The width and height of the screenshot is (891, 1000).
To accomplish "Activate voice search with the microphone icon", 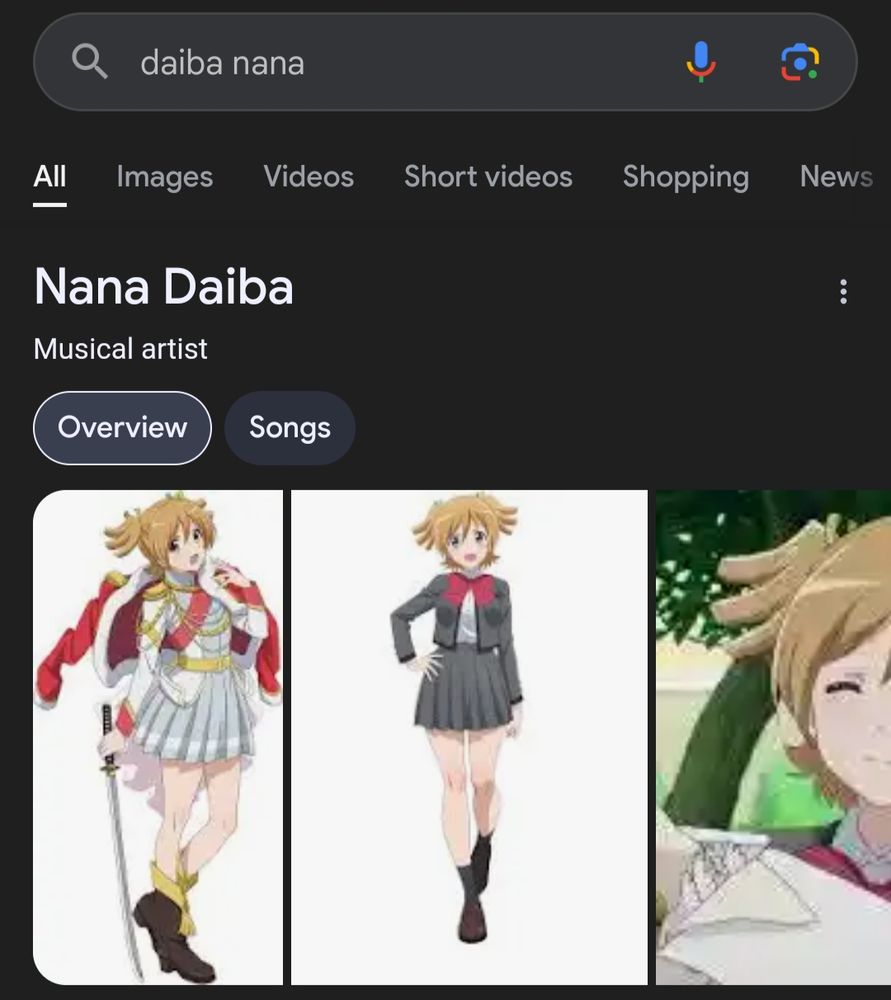I will (701, 61).
